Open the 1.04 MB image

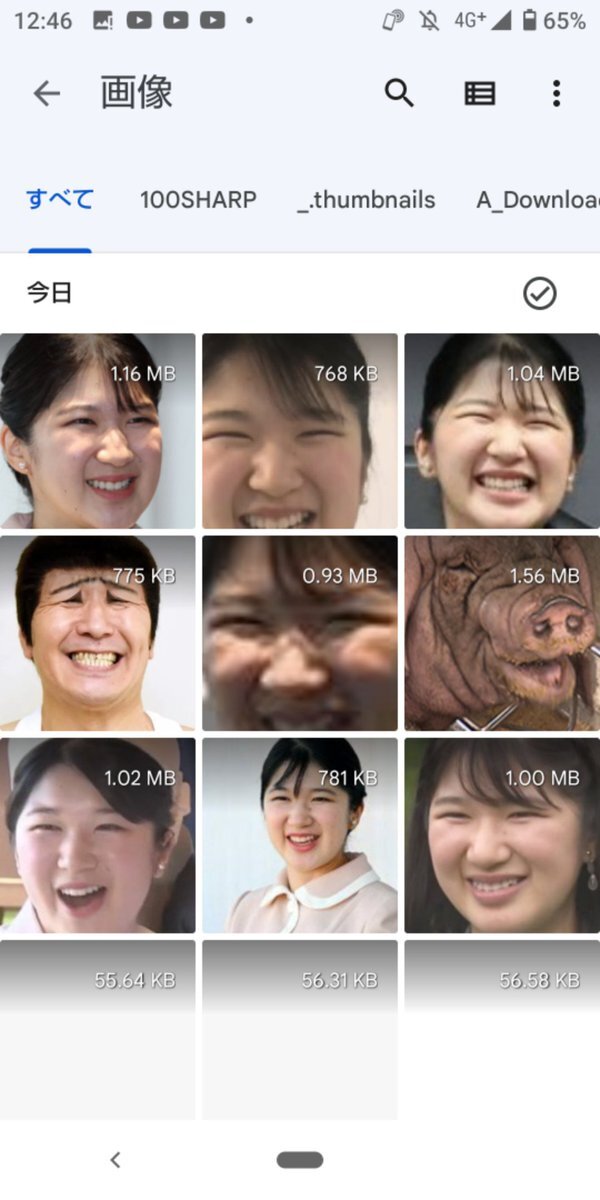(502, 431)
